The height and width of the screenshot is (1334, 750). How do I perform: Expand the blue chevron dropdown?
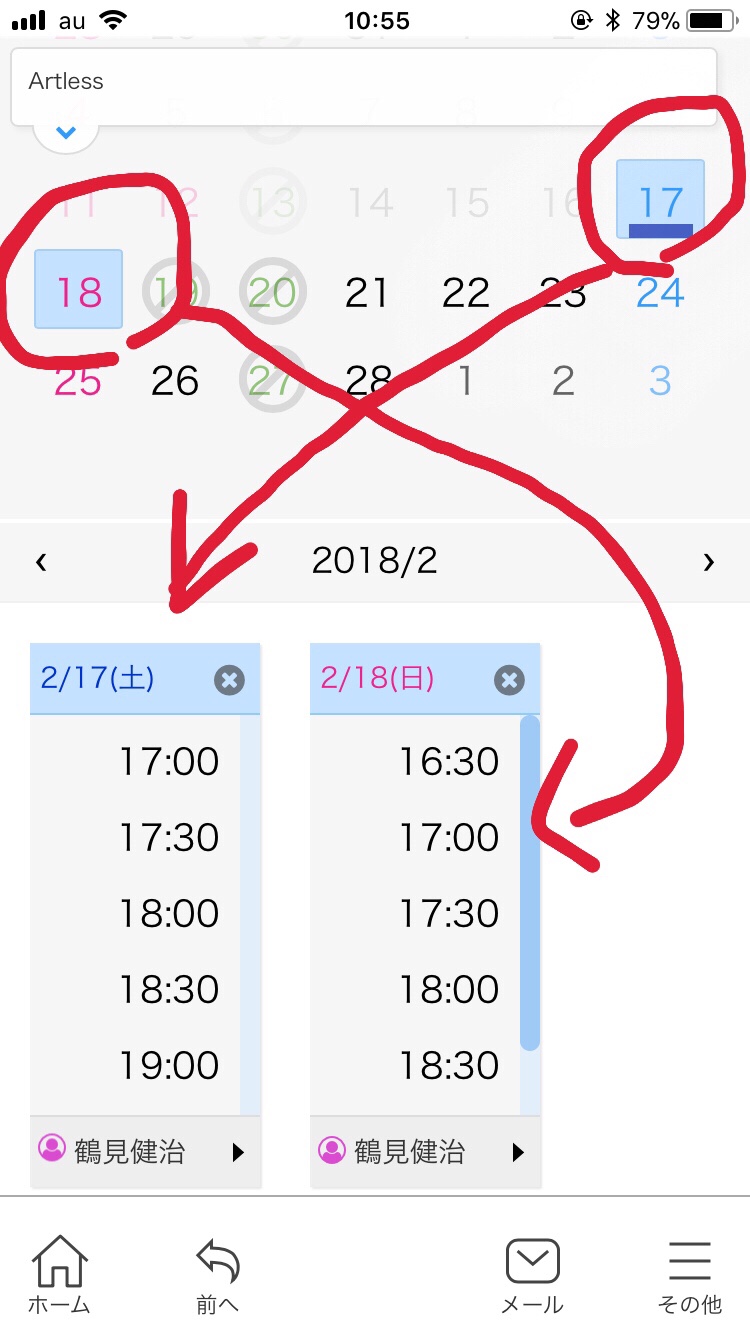pos(66,133)
